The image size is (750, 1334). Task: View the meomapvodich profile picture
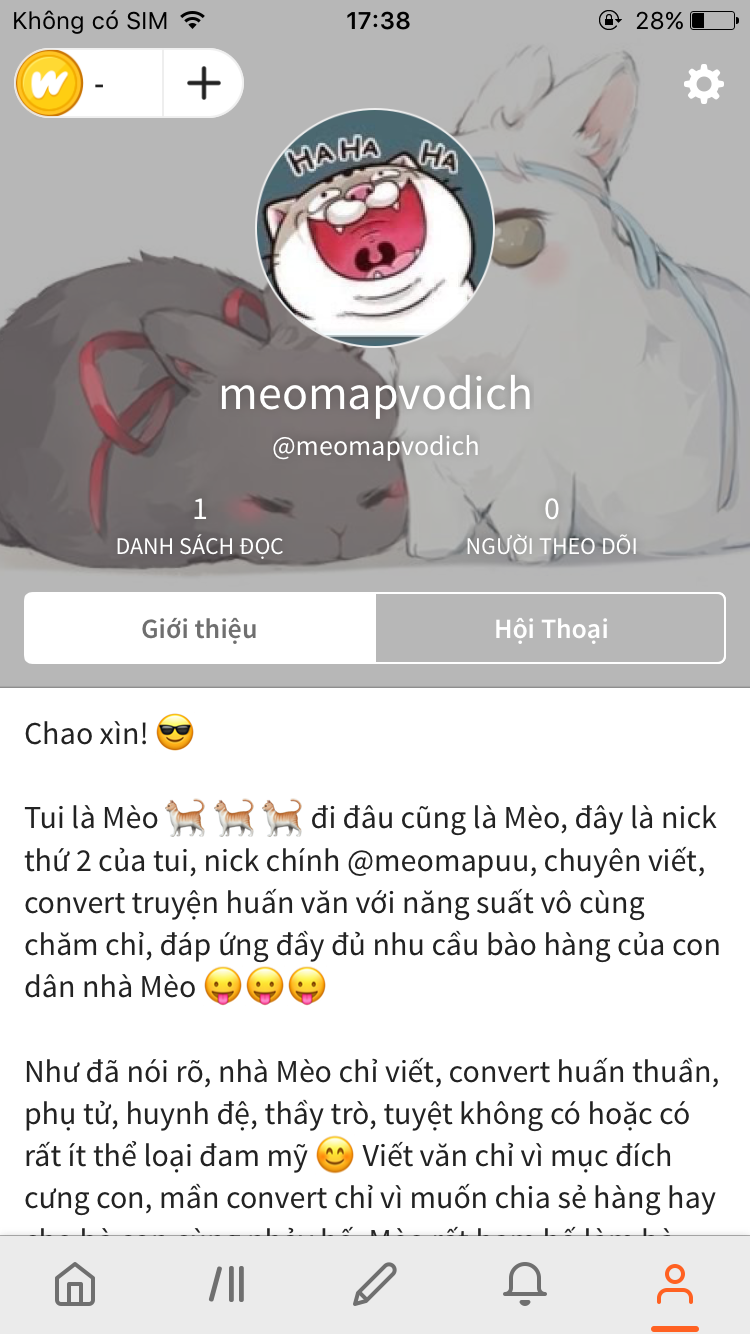tap(375, 229)
